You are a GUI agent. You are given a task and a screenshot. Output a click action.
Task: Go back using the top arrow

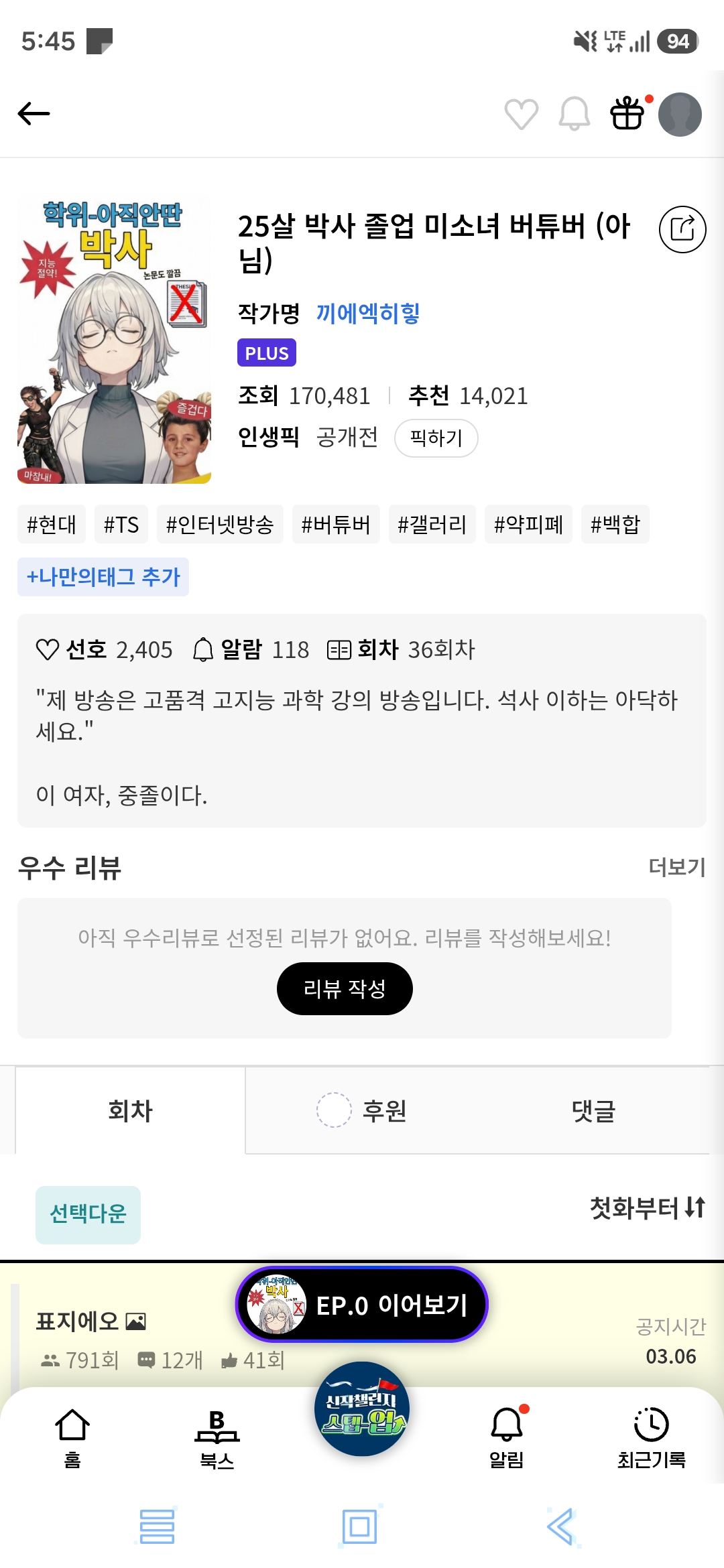click(34, 114)
